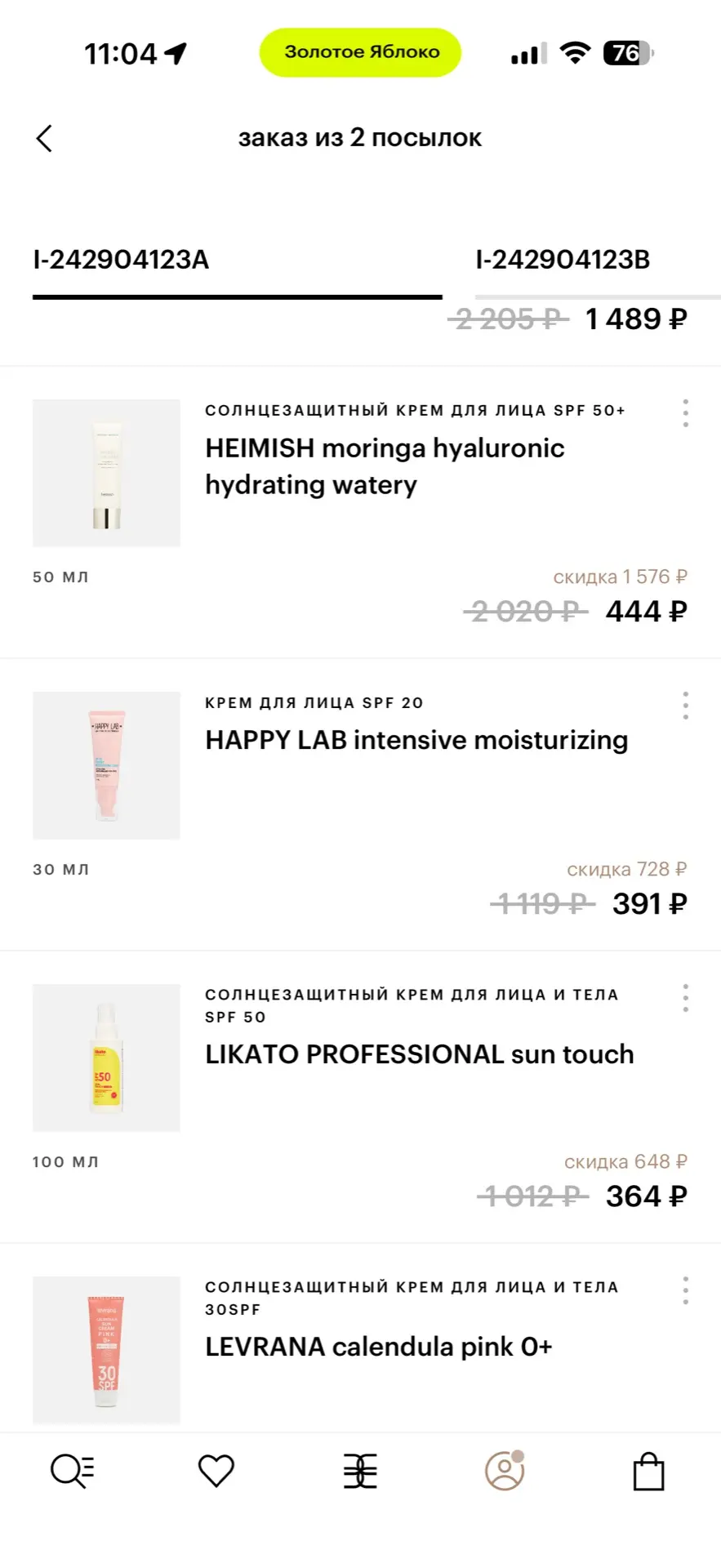Open options menu for LIKATO PROFESSIONAL sun touch
The height and width of the screenshot is (1568, 721).
click(685, 998)
